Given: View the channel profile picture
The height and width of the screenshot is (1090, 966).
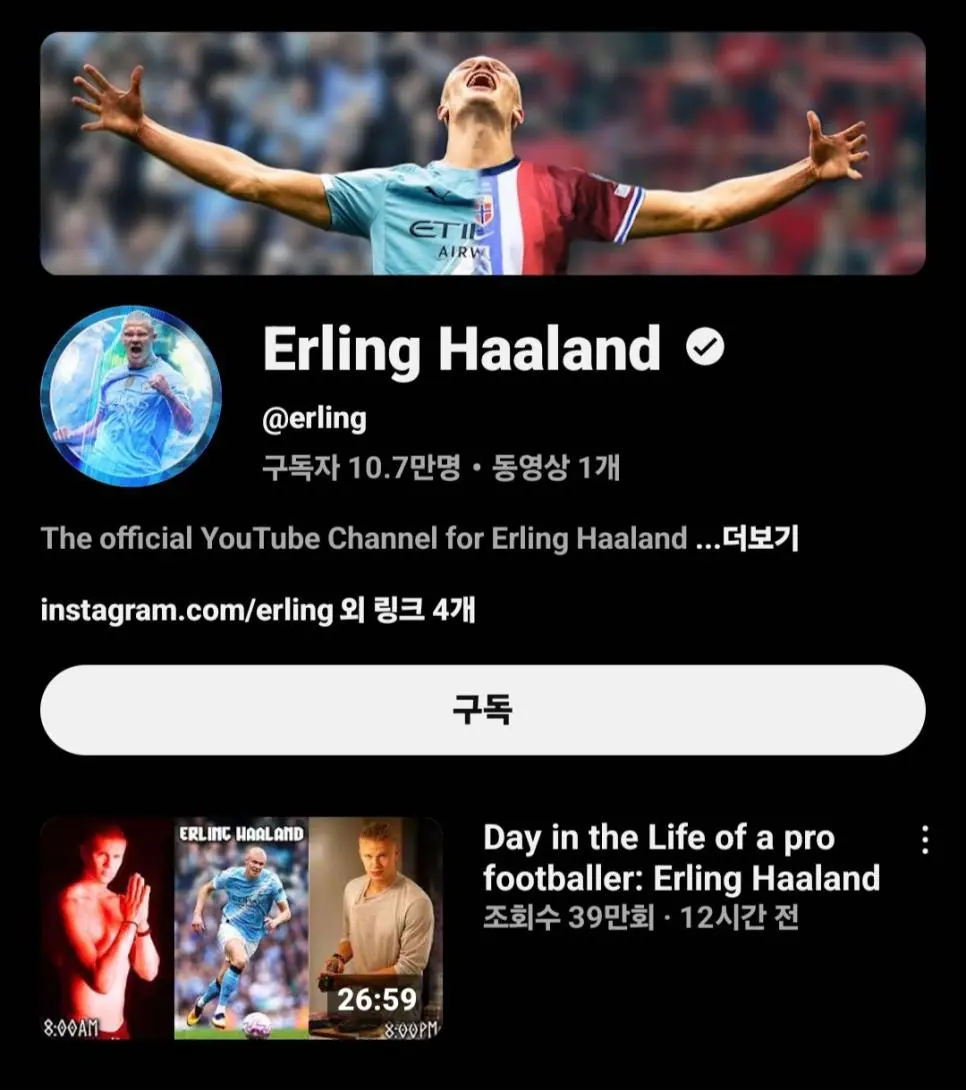Looking at the screenshot, I should [131, 396].
